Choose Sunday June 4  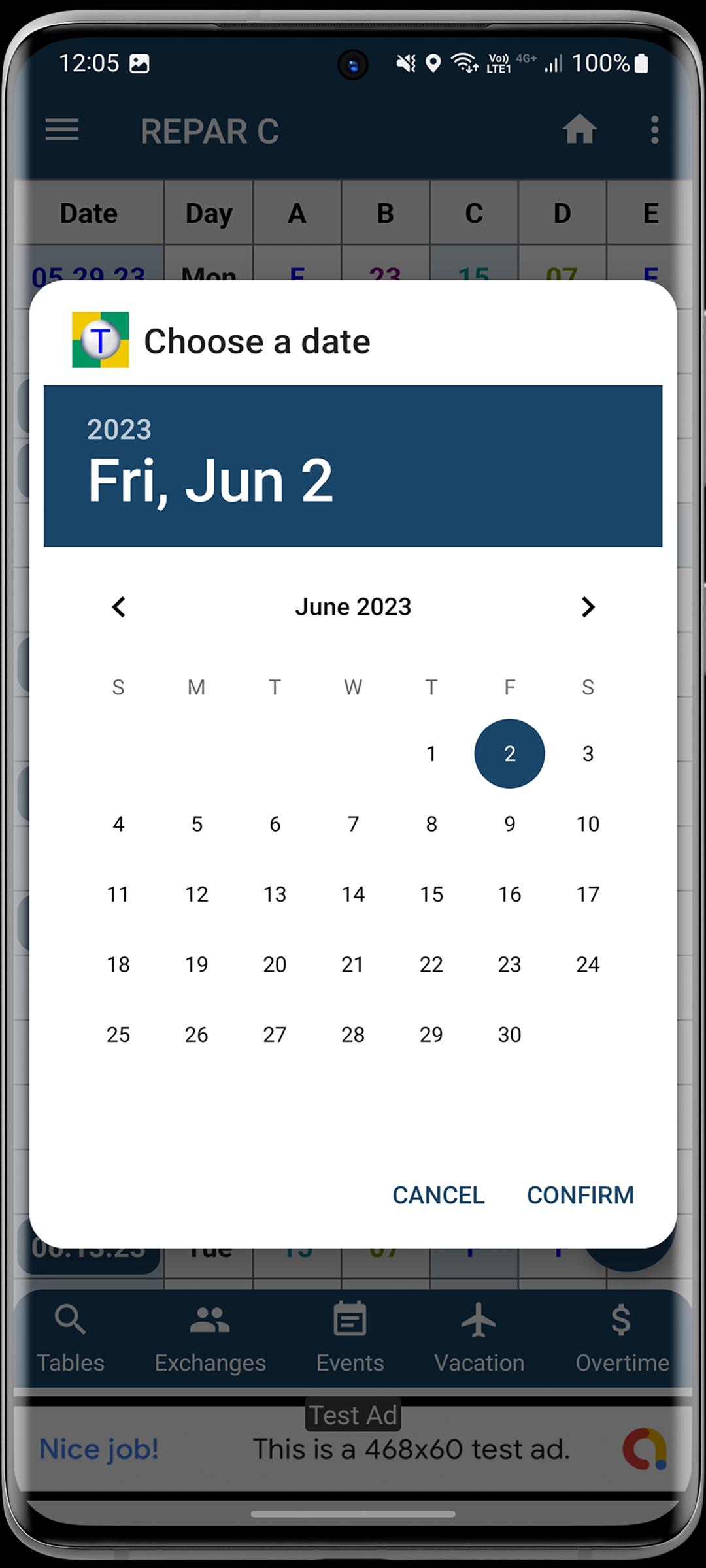[x=118, y=824]
